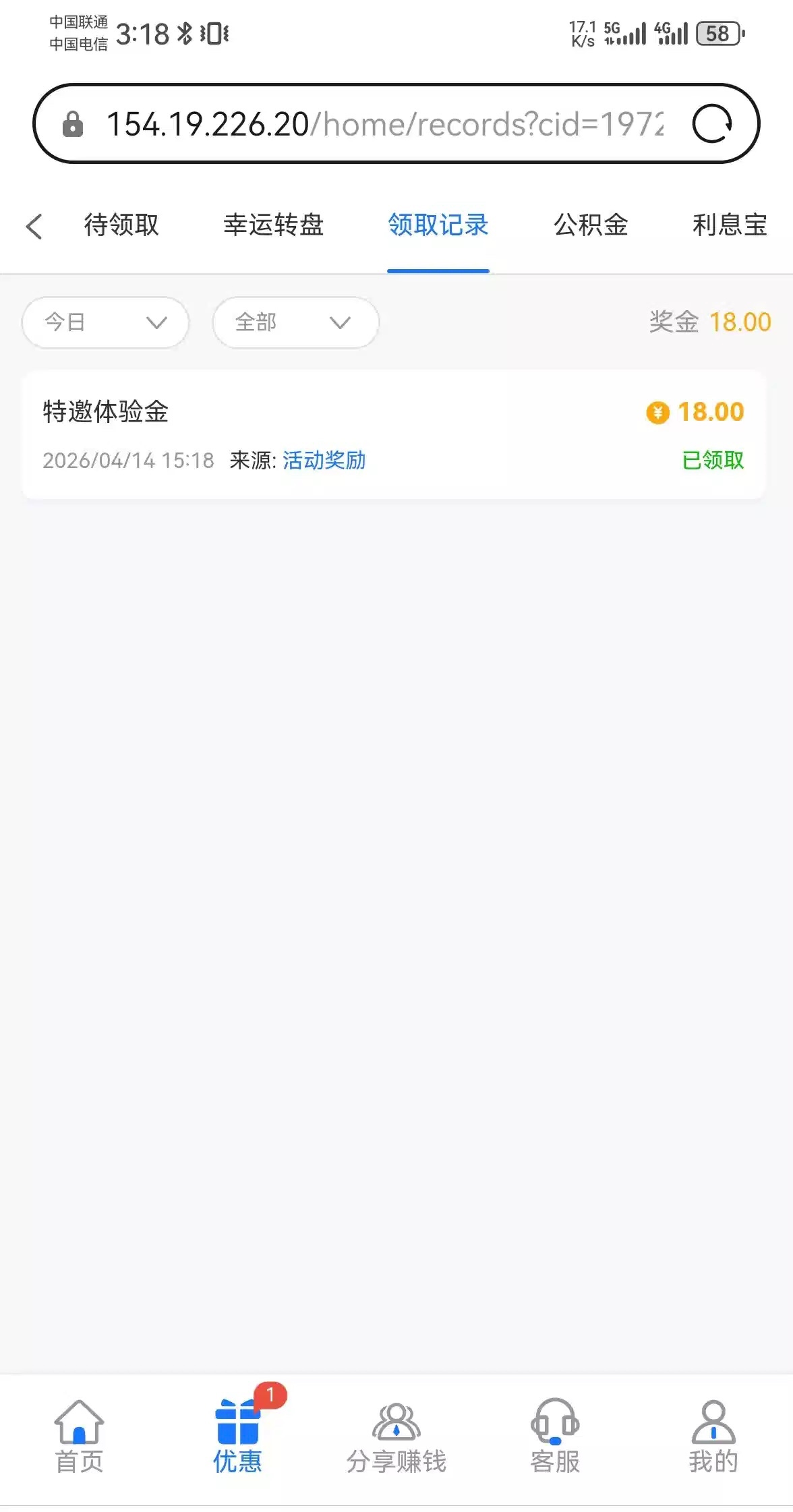Open the 优惠 promotions tab
793x1512 pixels.
coord(237,1436)
